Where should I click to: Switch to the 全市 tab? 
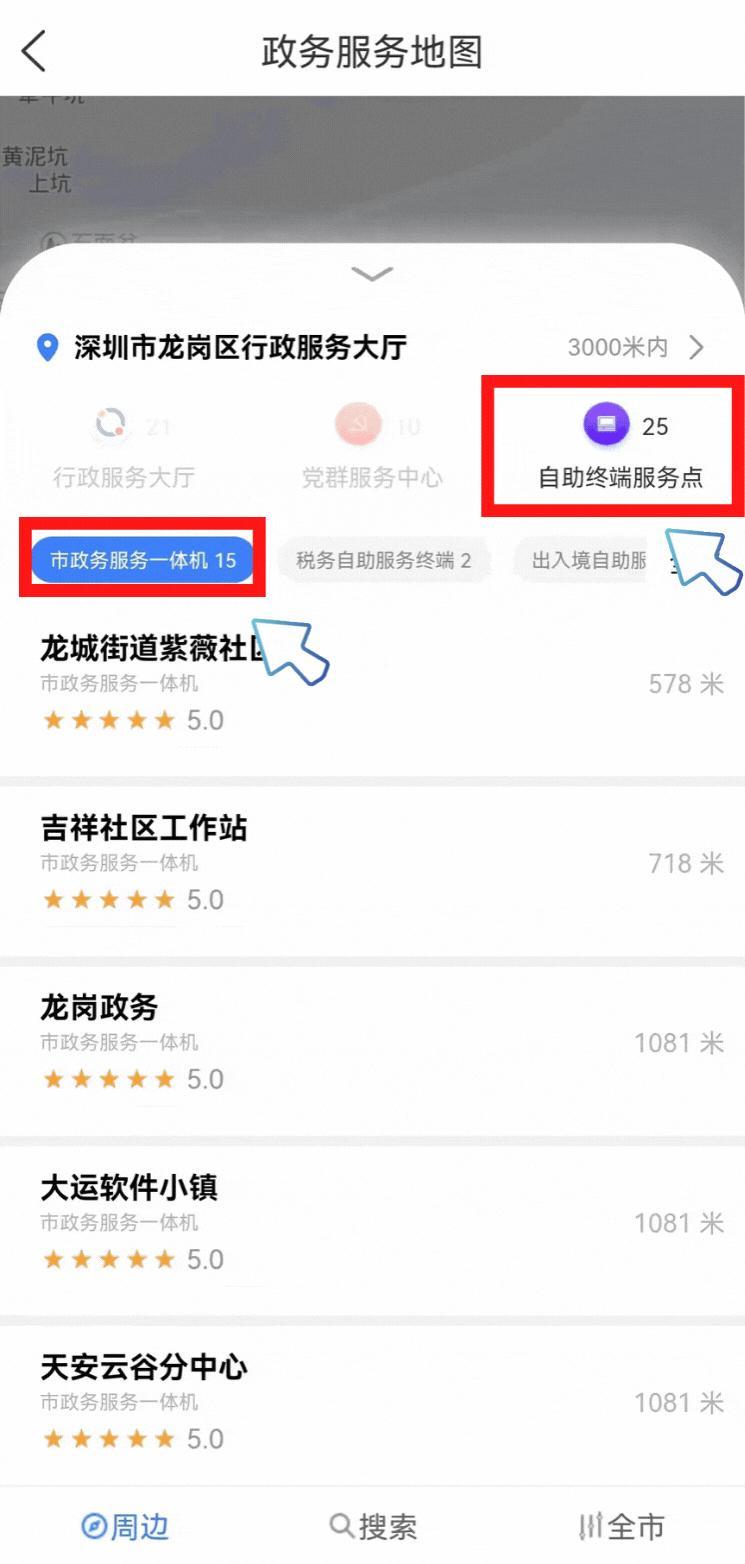(x=621, y=1526)
